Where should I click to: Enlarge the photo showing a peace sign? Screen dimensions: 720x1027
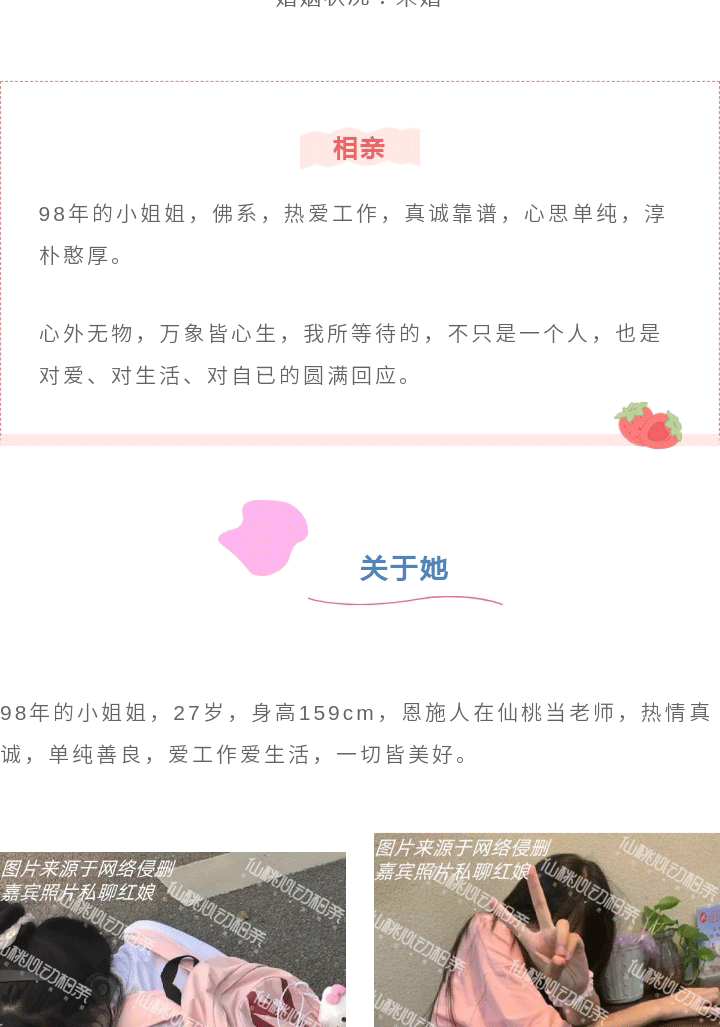click(546, 930)
